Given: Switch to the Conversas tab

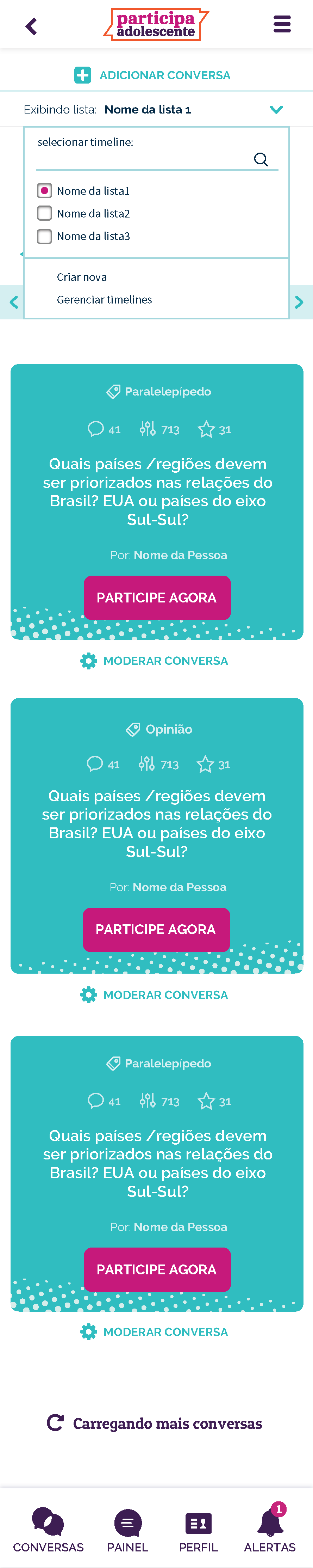Looking at the screenshot, I should point(48,1530).
